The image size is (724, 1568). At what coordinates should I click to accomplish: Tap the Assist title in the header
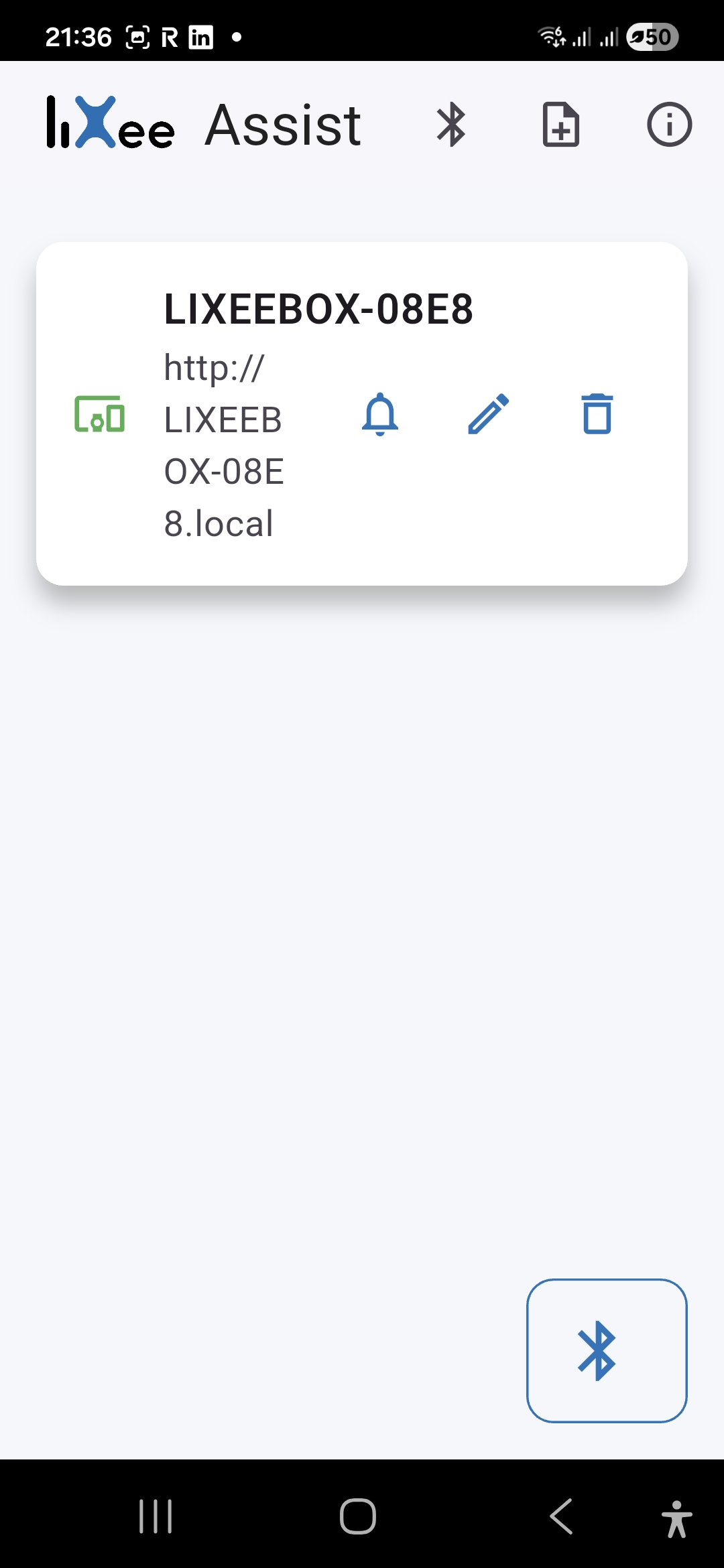point(283,125)
